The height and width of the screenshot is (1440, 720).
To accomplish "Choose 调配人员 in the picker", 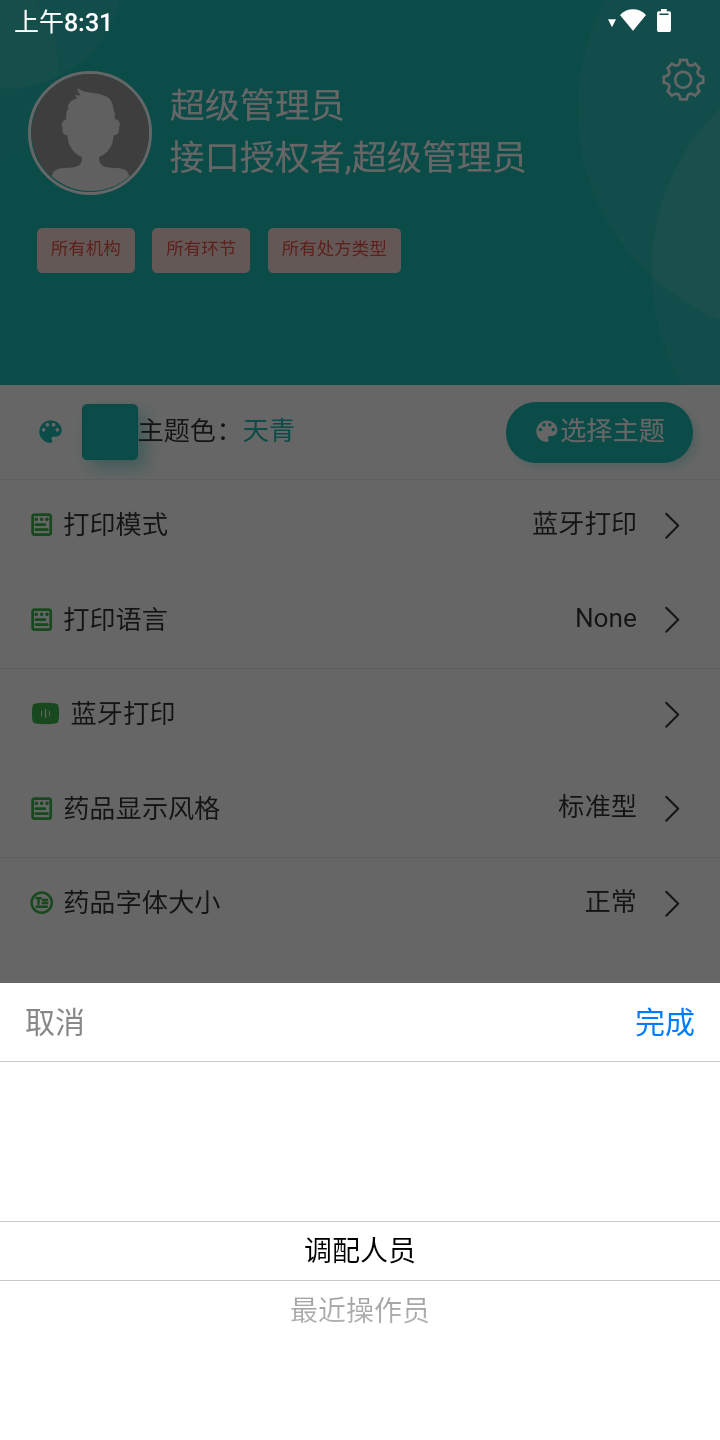I will click(360, 1251).
